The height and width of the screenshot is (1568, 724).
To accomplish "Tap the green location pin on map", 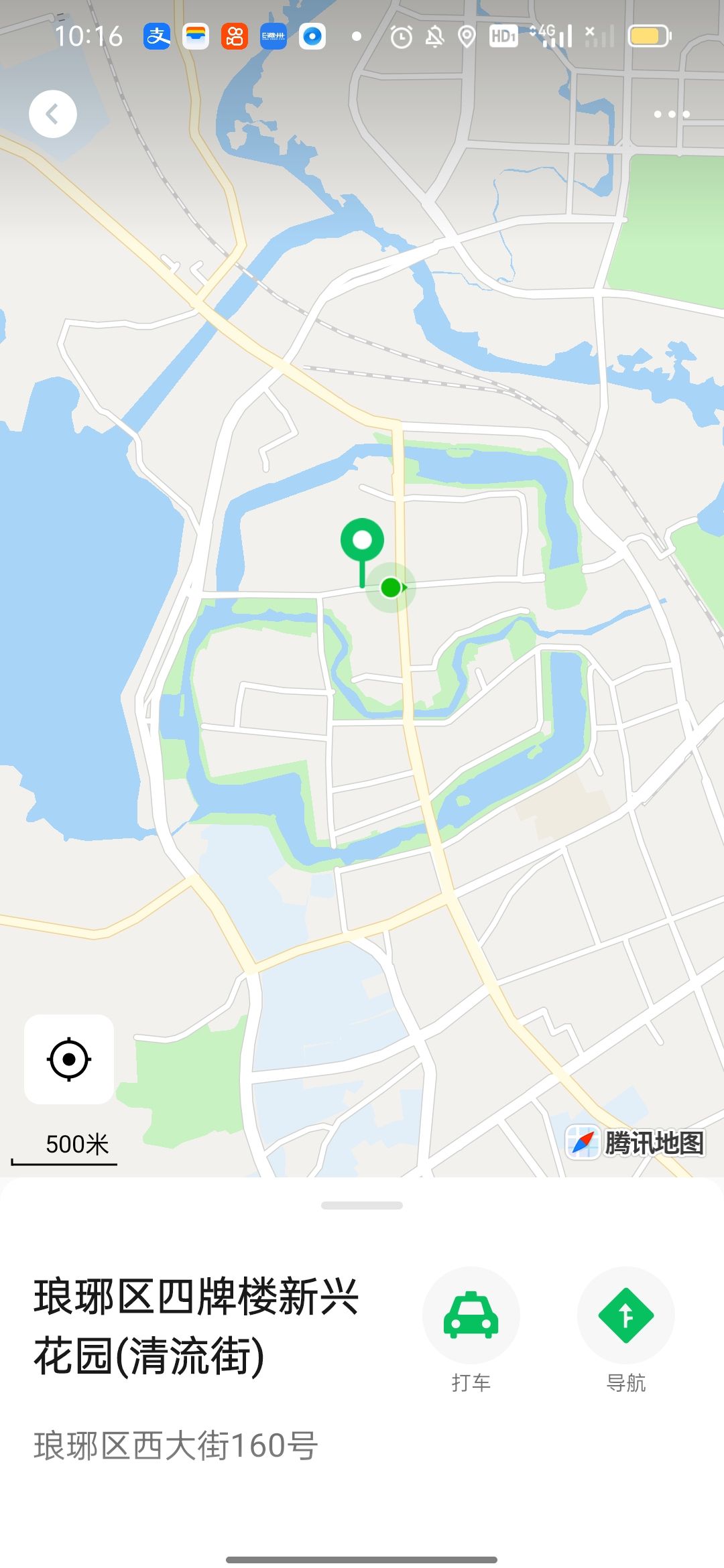I will pyautogui.click(x=362, y=541).
